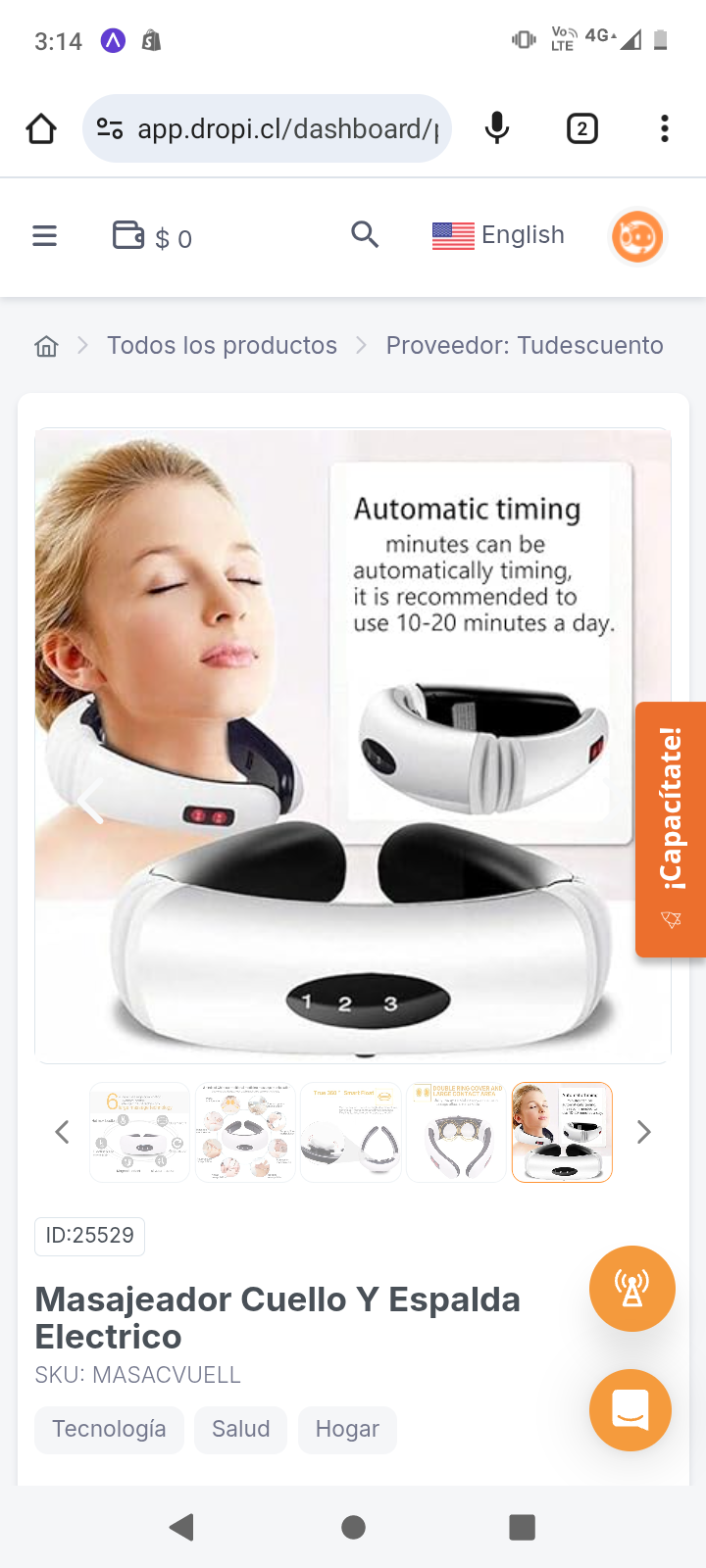Open the hamburger drawer menu

[x=45, y=236]
